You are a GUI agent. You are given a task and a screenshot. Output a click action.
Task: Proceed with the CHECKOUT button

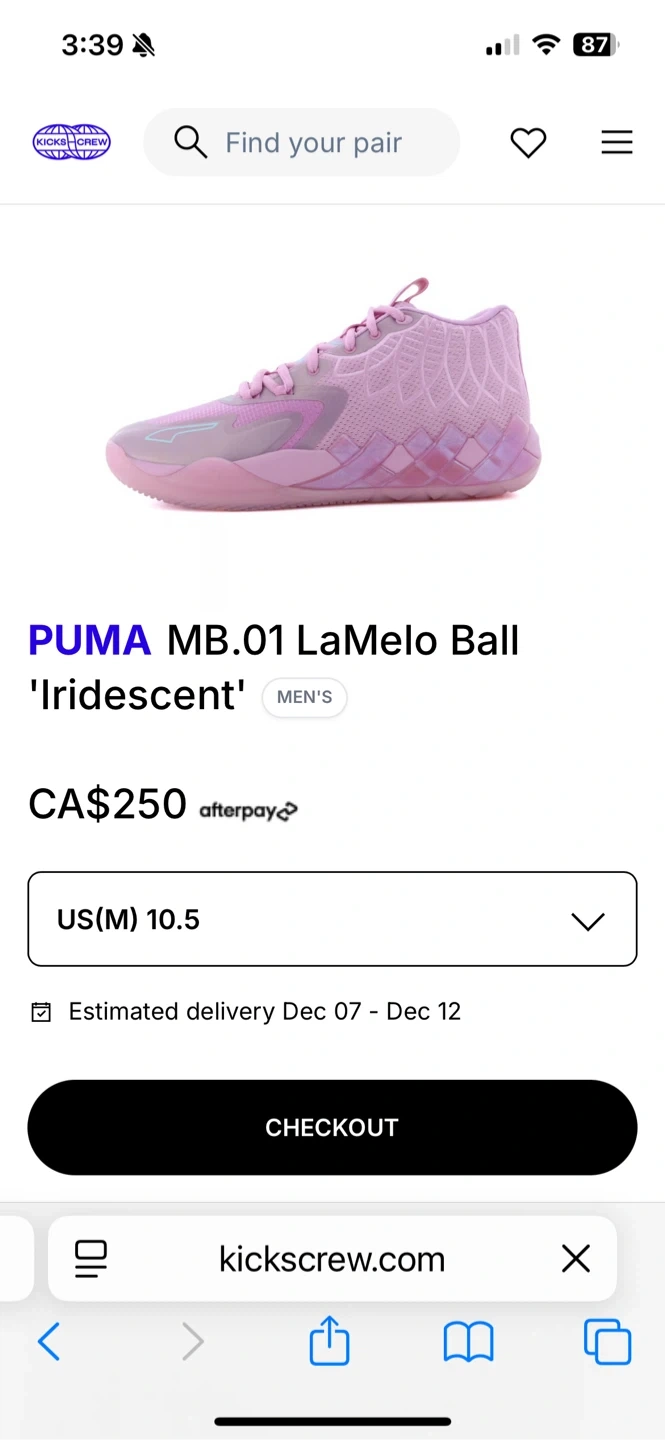coord(332,1128)
